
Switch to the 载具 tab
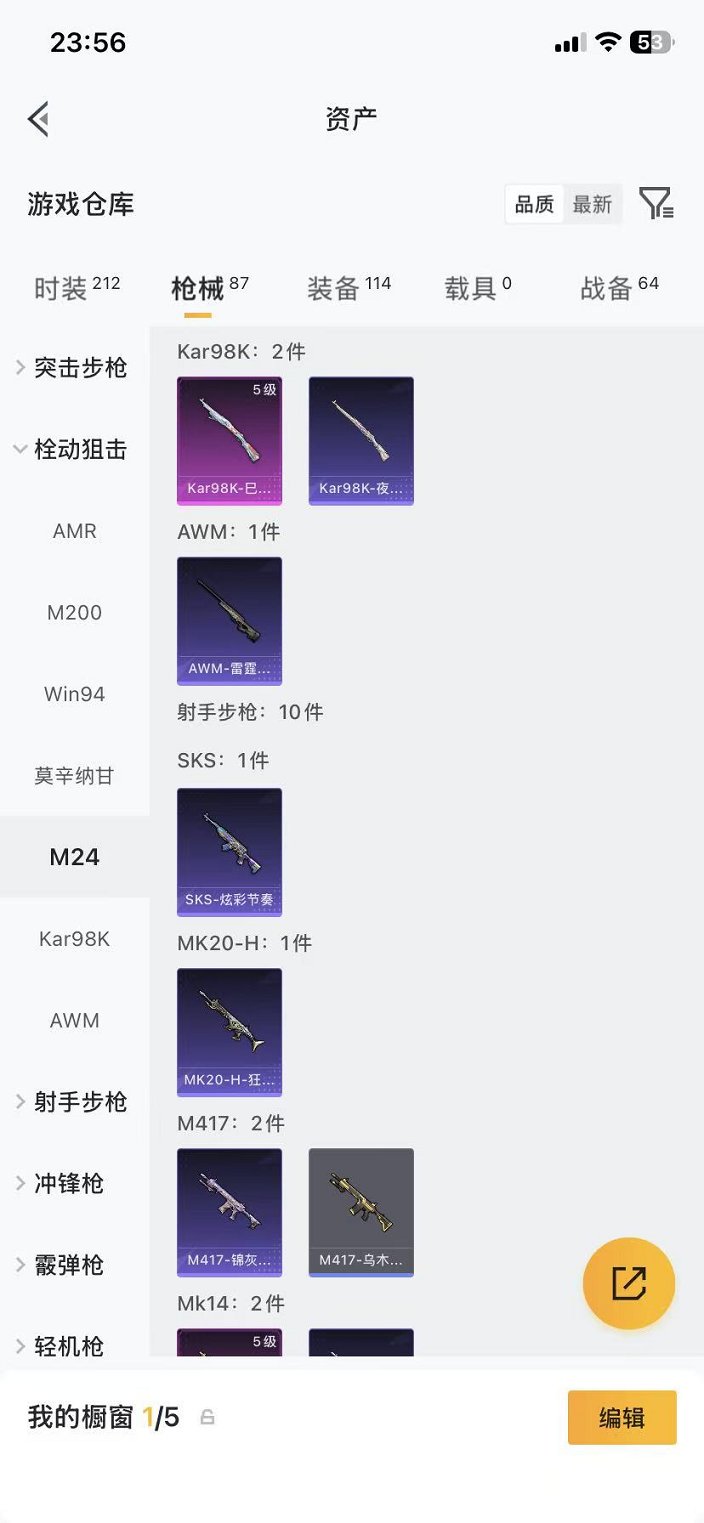(x=478, y=288)
